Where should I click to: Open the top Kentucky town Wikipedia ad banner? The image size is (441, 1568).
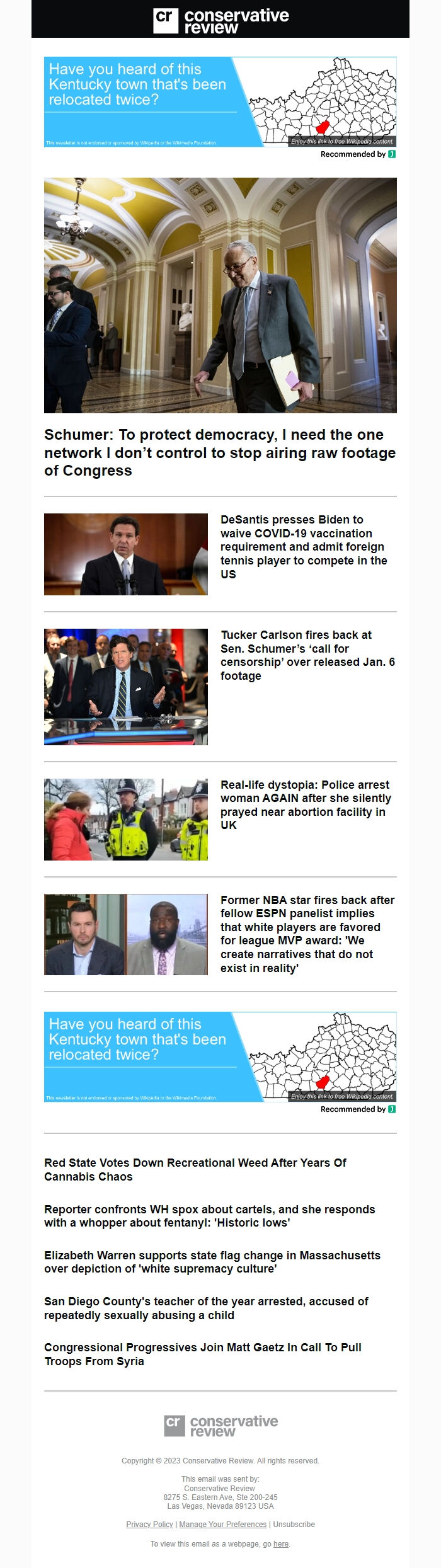(220, 102)
